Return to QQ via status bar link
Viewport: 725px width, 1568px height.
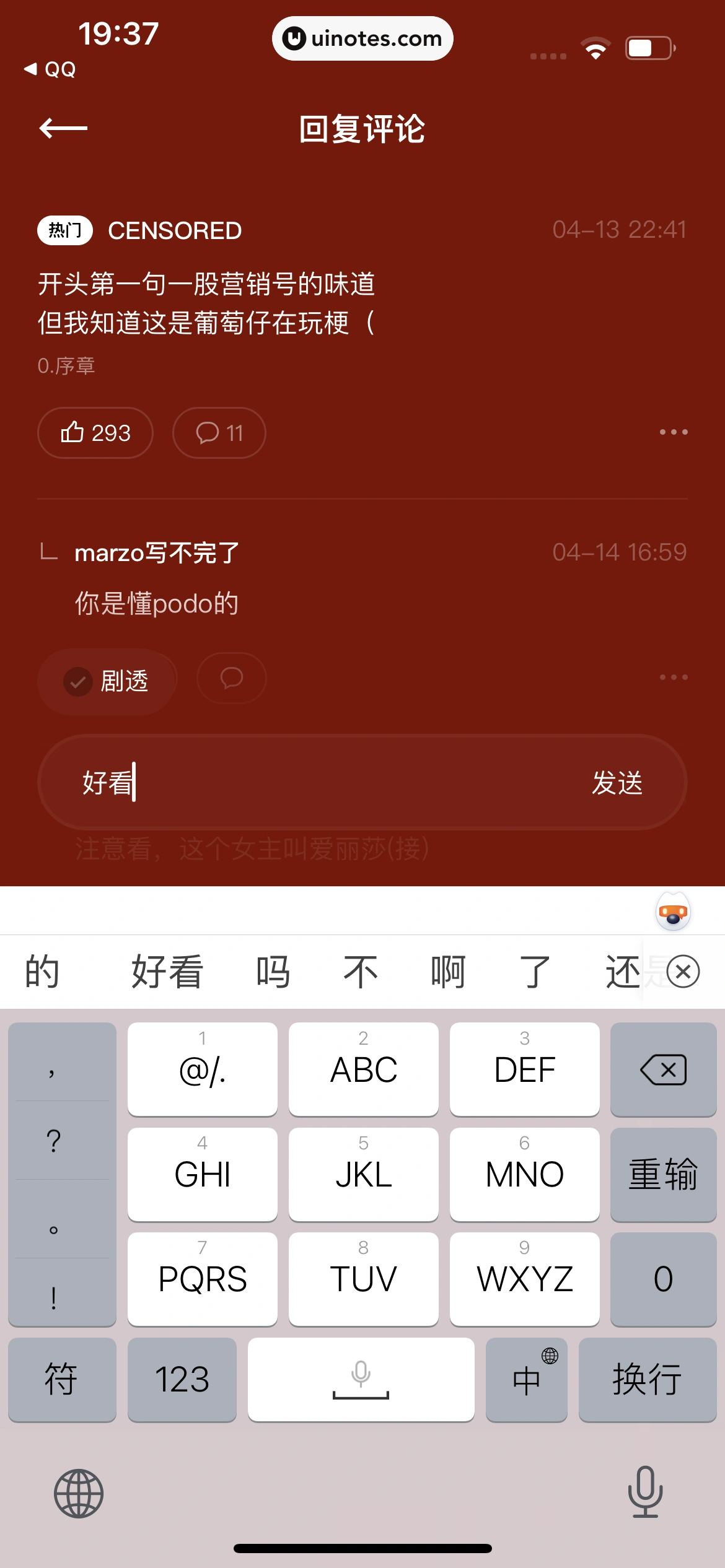tap(51, 69)
